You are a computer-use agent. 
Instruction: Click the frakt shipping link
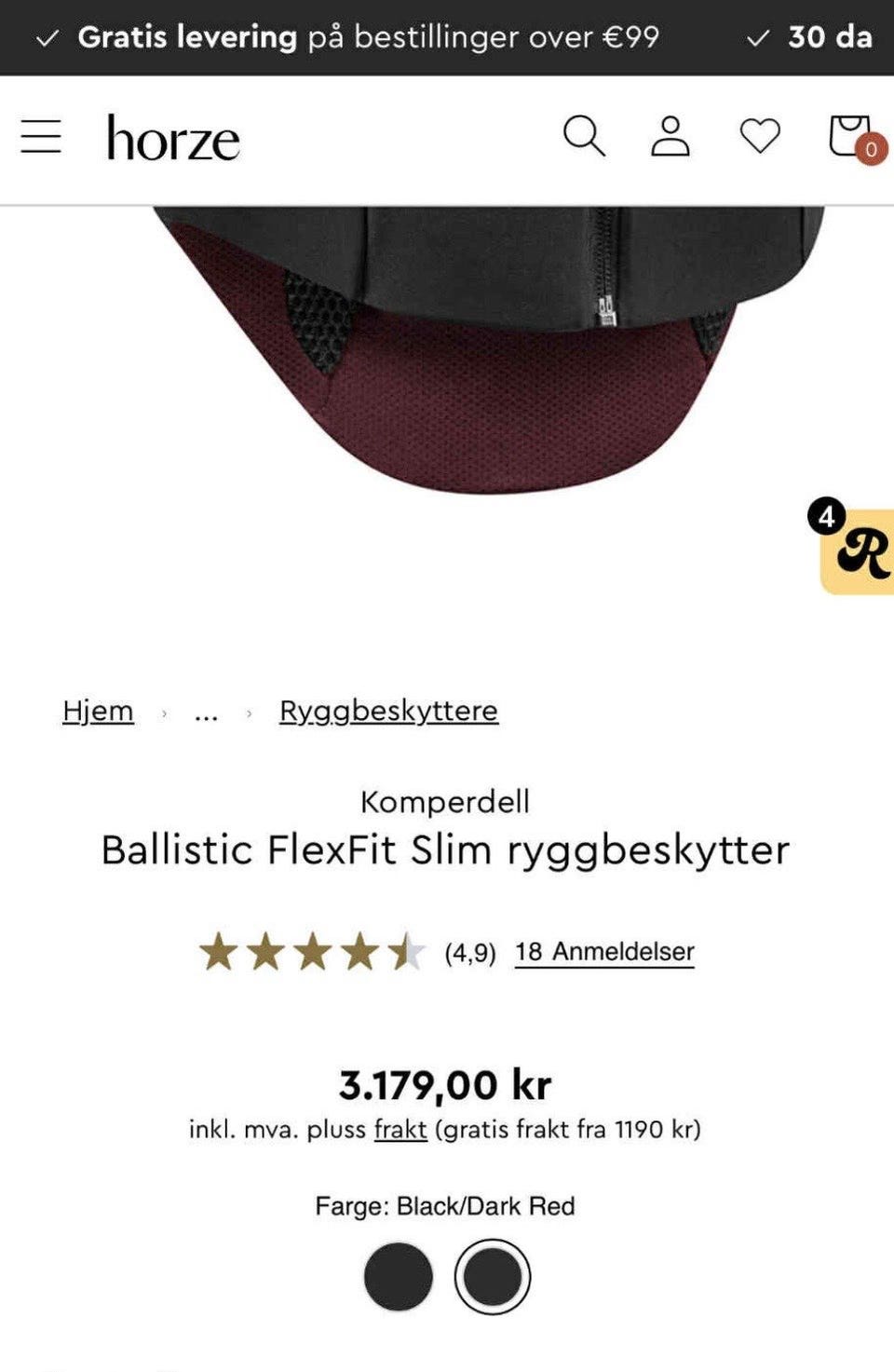400,1129
